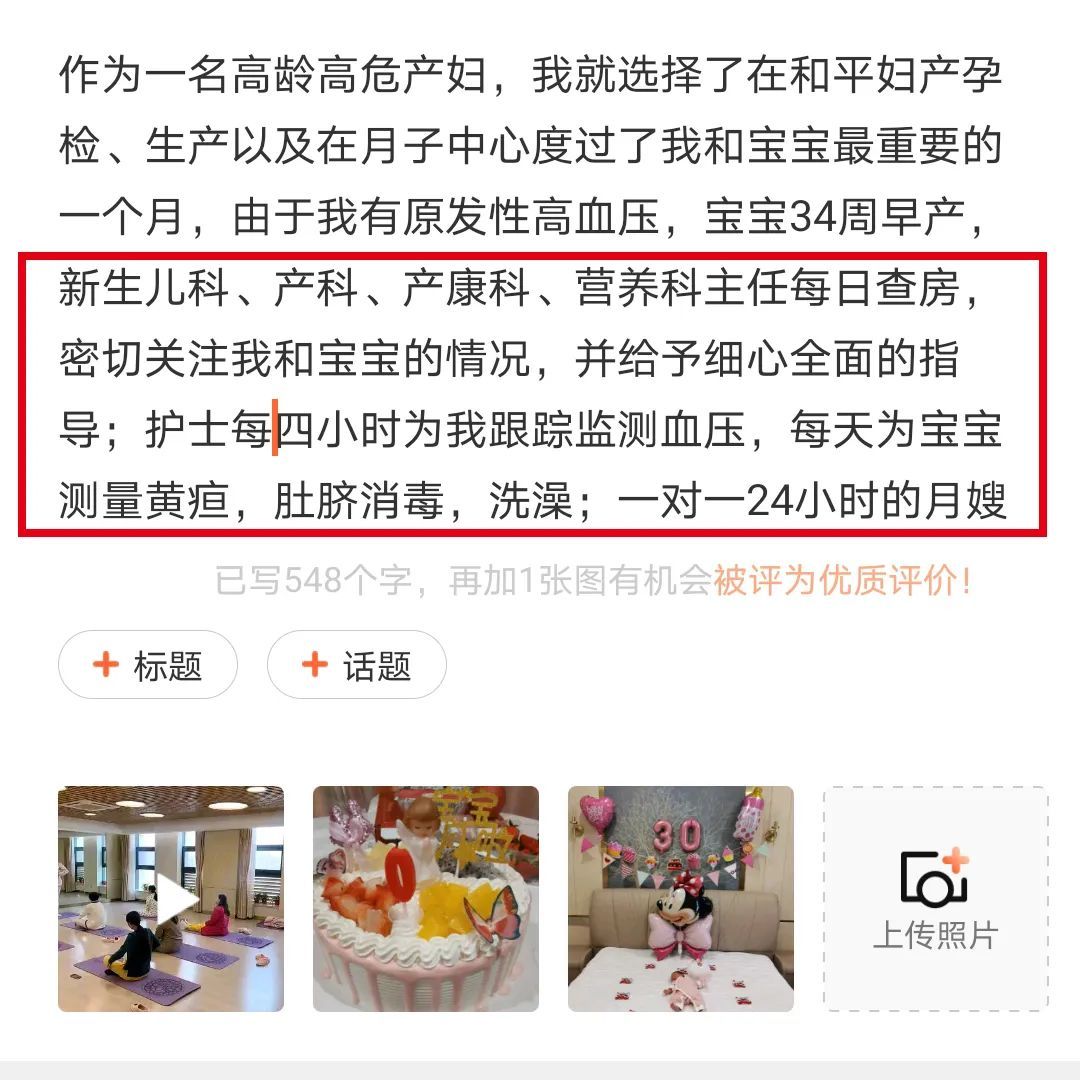The image size is (1080, 1080).
Task: Open the Minnie balloon bed photo
Action: click(x=681, y=899)
